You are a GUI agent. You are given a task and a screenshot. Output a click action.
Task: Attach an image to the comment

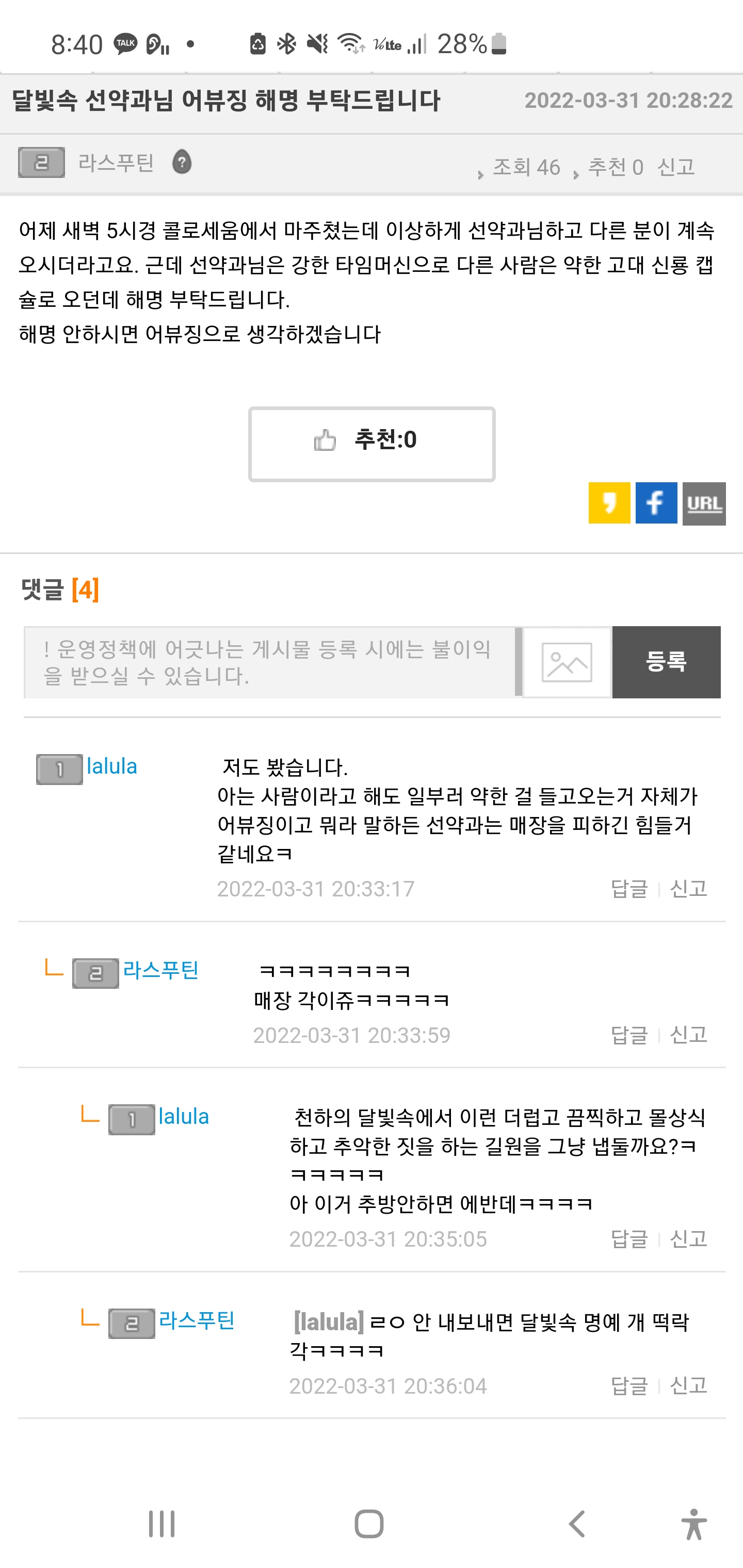(x=567, y=662)
